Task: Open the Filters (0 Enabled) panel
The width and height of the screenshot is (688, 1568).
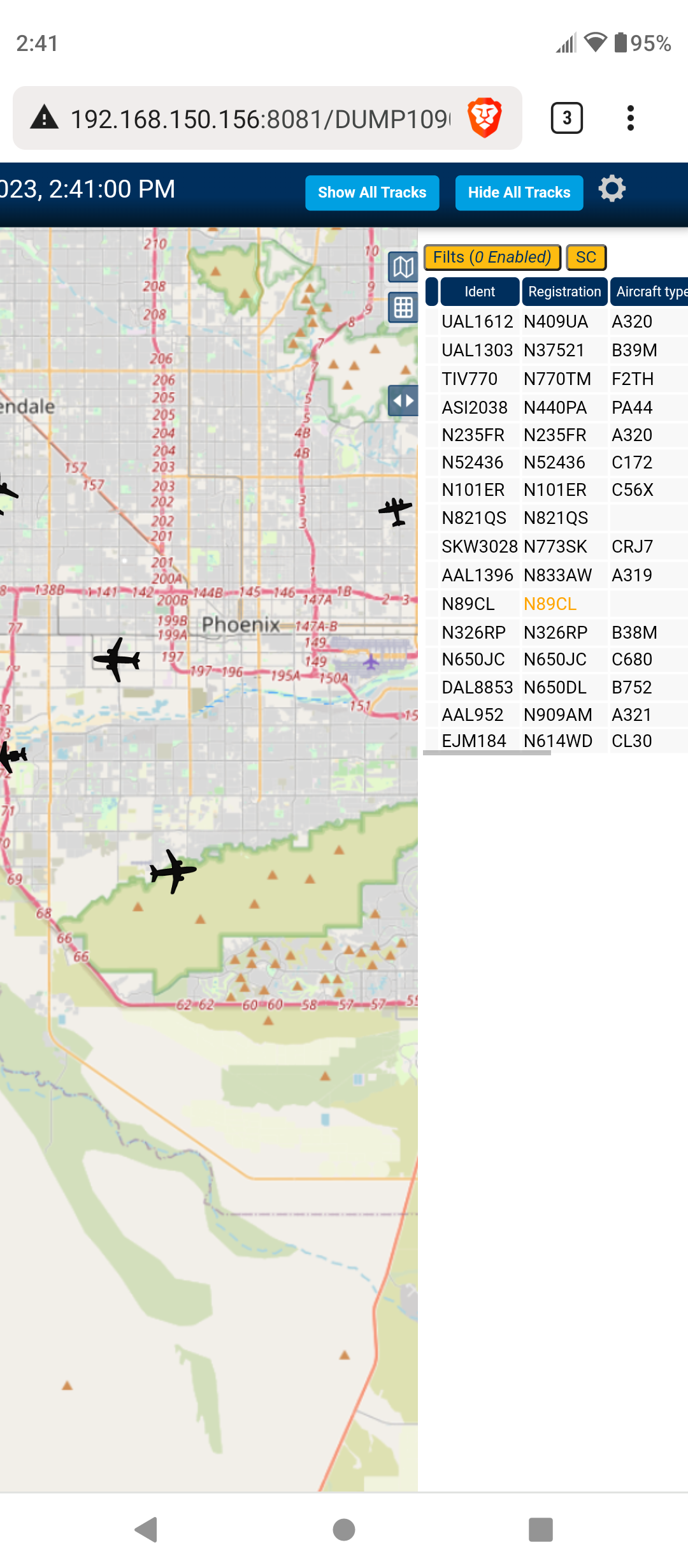Action: click(x=492, y=258)
